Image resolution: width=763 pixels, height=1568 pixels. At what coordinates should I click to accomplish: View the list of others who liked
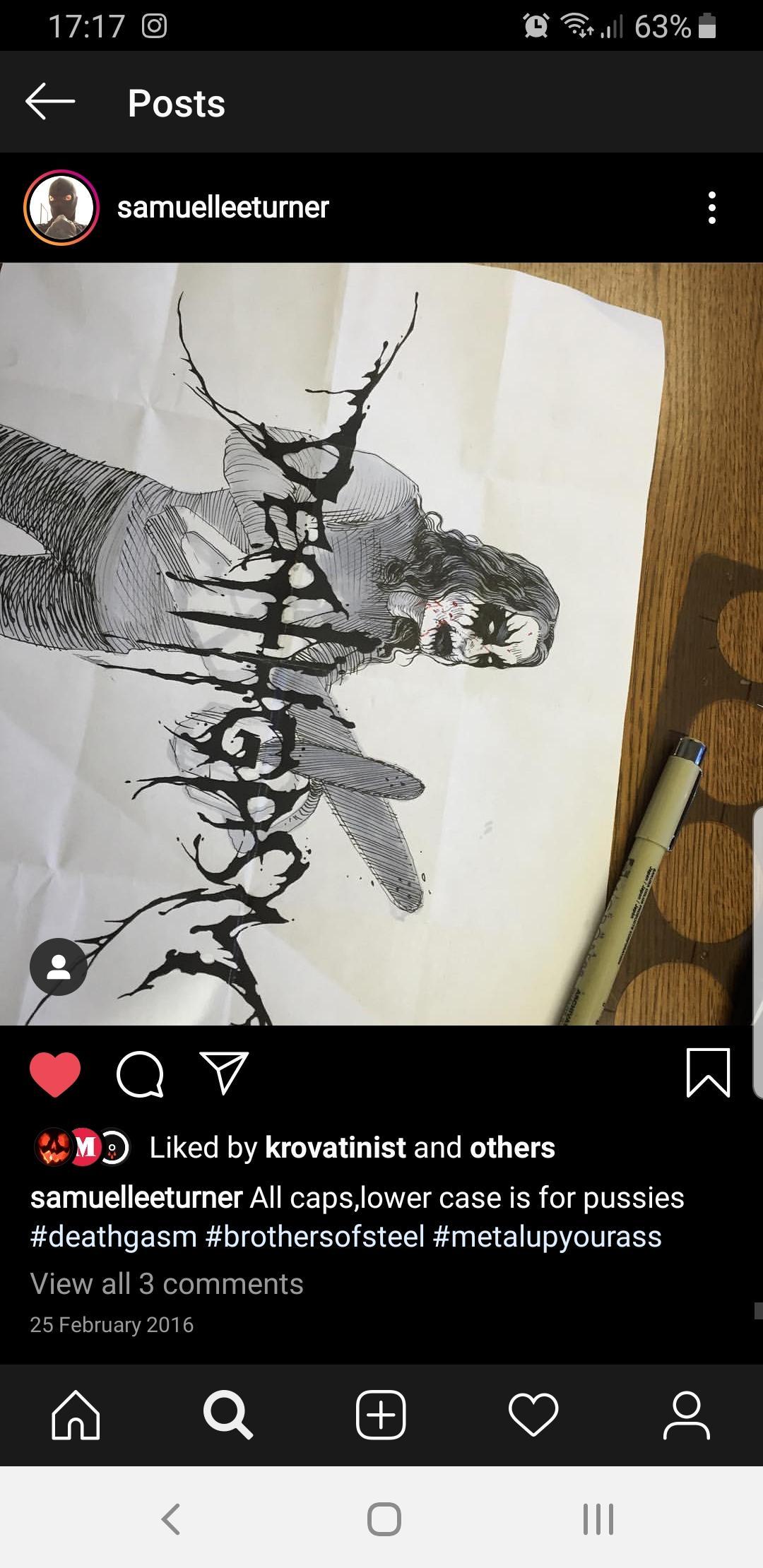(x=512, y=1148)
